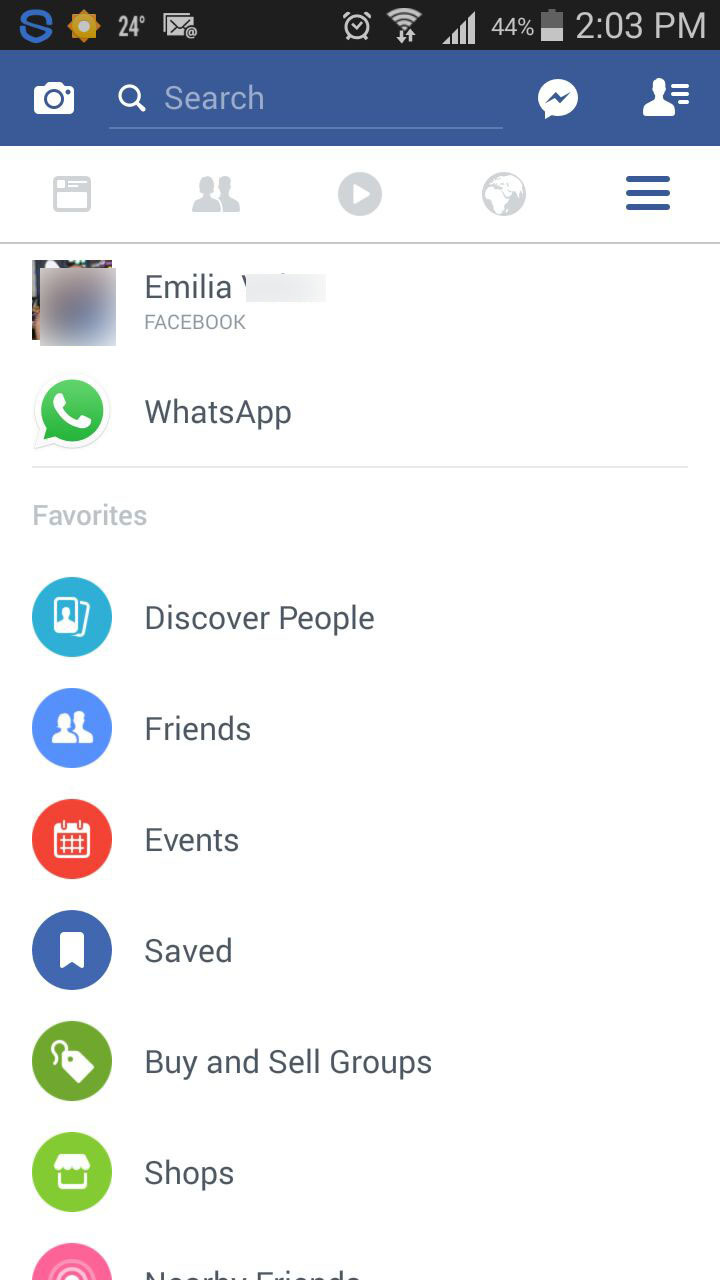Open Discover People
This screenshot has width=720, height=1280.
click(259, 618)
